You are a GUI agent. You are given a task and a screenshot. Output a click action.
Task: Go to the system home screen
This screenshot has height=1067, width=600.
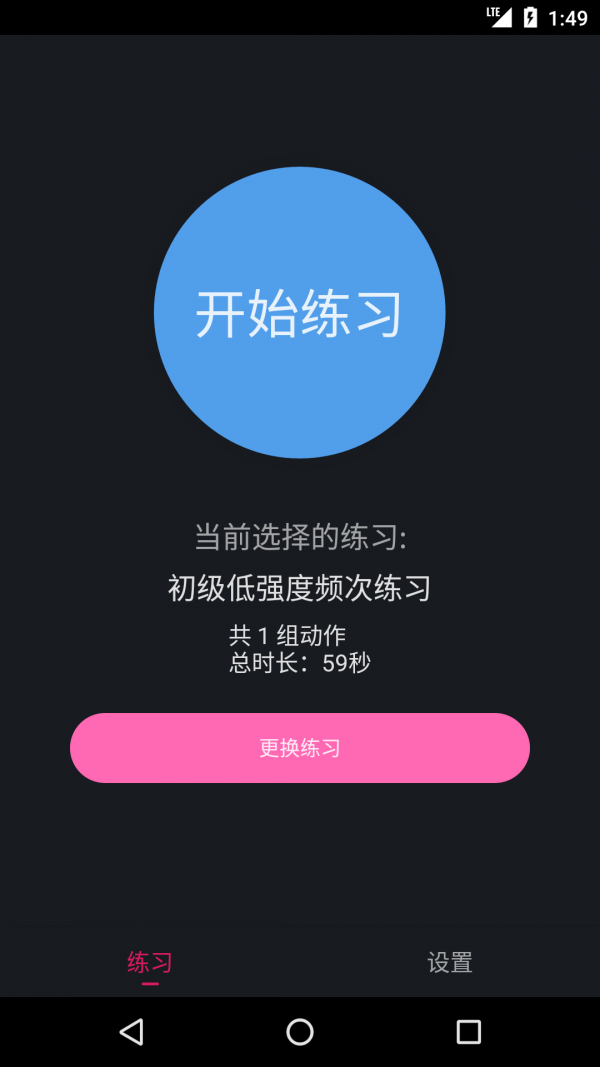[299, 1031]
